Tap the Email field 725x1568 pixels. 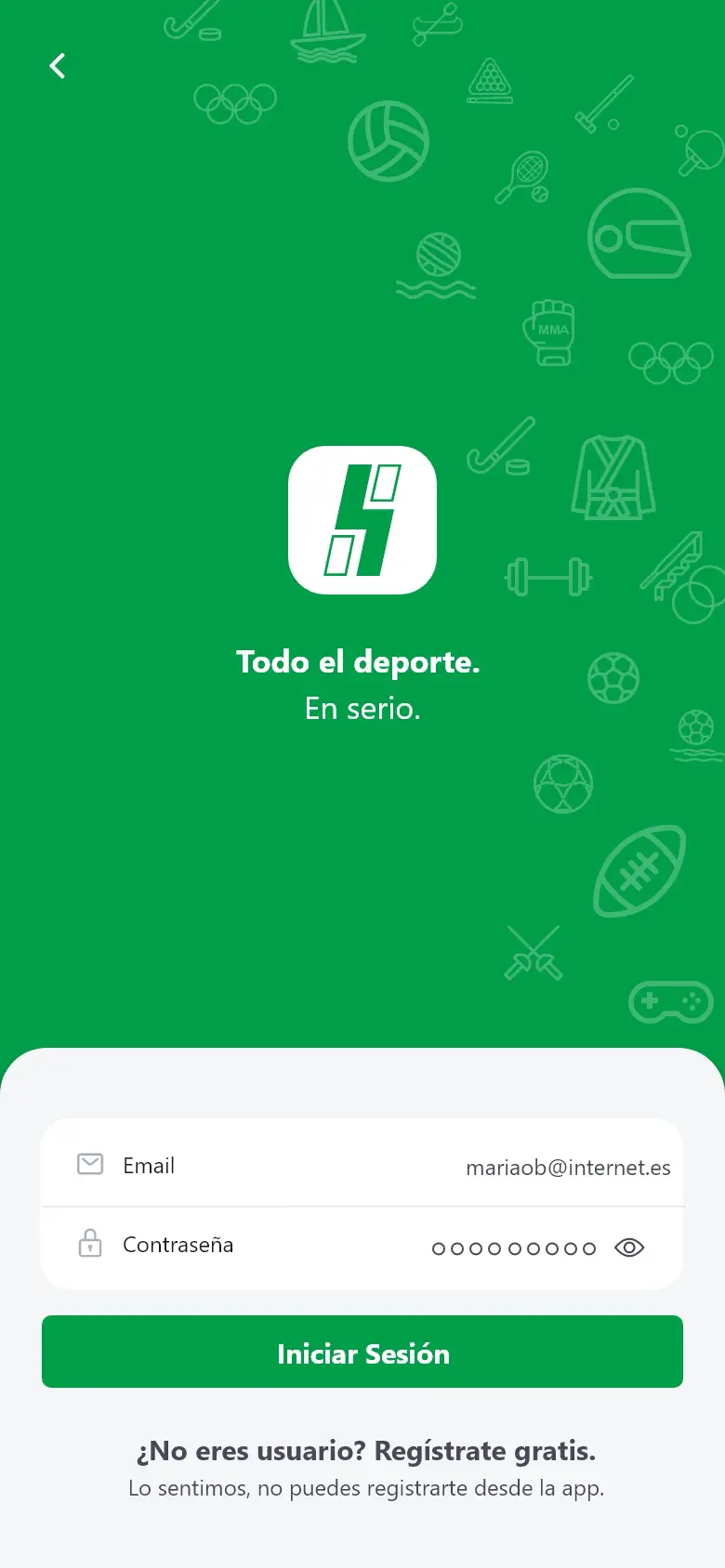(x=362, y=1166)
